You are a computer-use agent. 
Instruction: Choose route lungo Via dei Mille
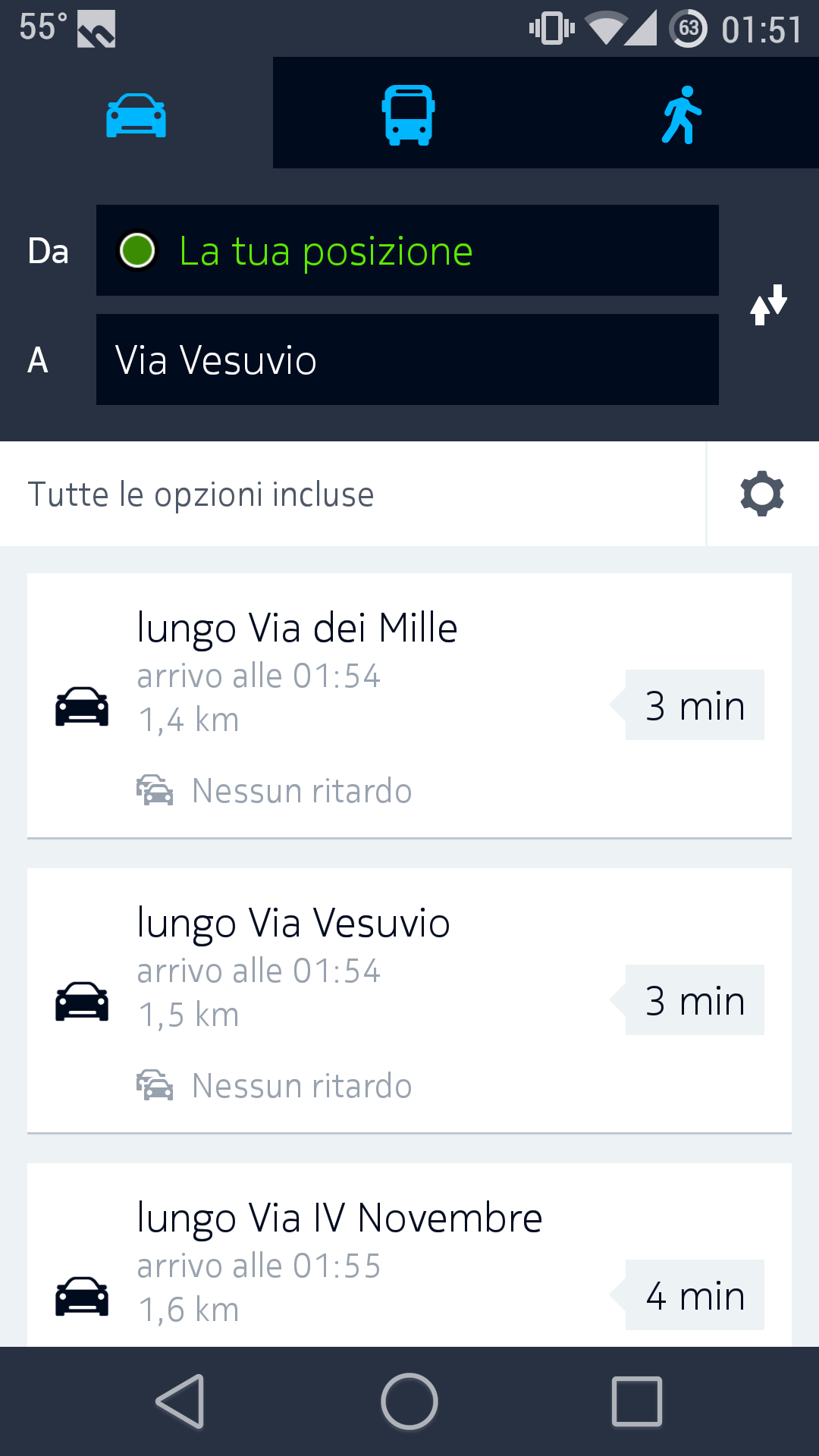pyautogui.click(x=409, y=706)
